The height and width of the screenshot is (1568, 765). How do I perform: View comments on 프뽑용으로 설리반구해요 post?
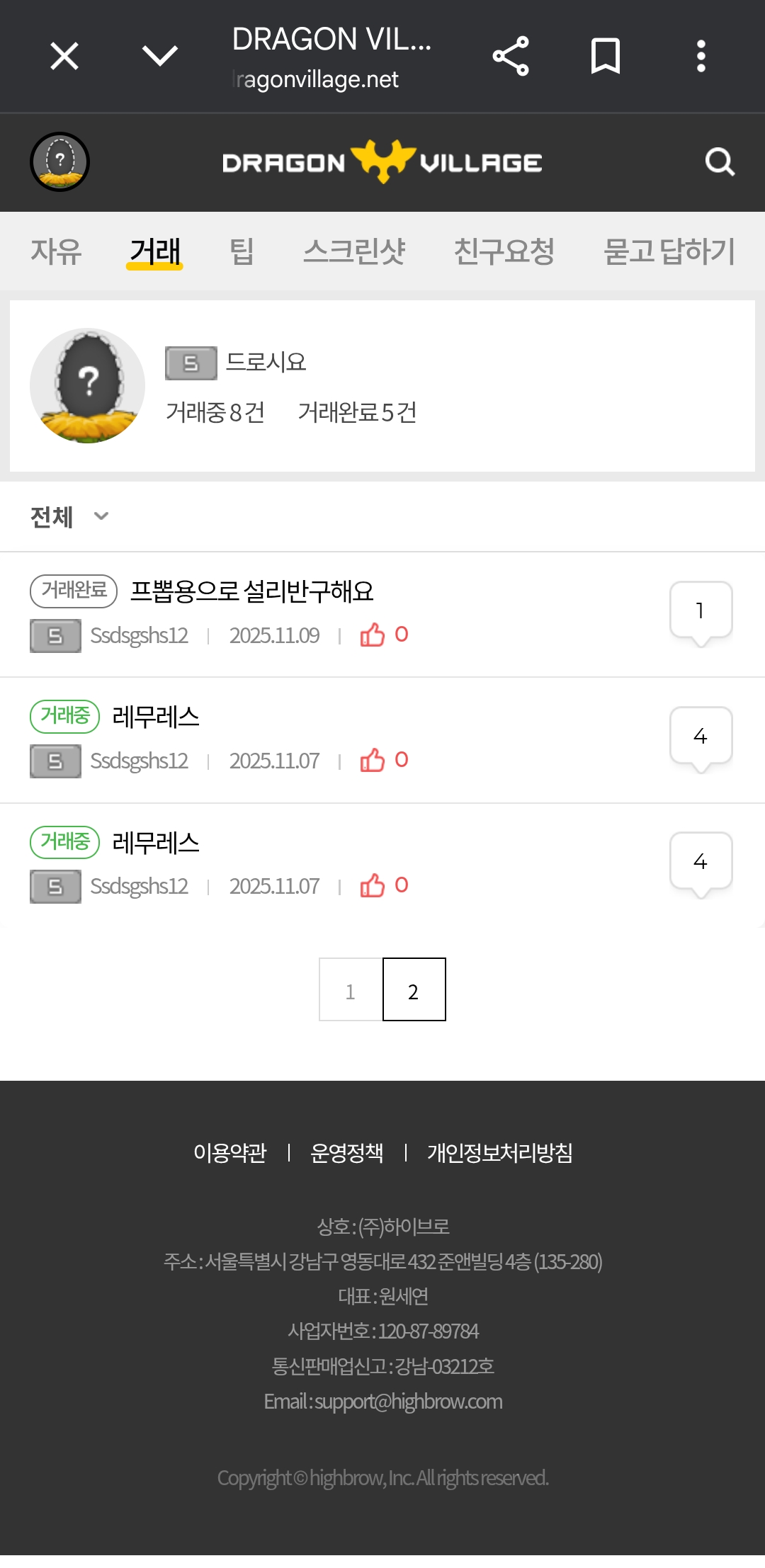pos(701,610)
